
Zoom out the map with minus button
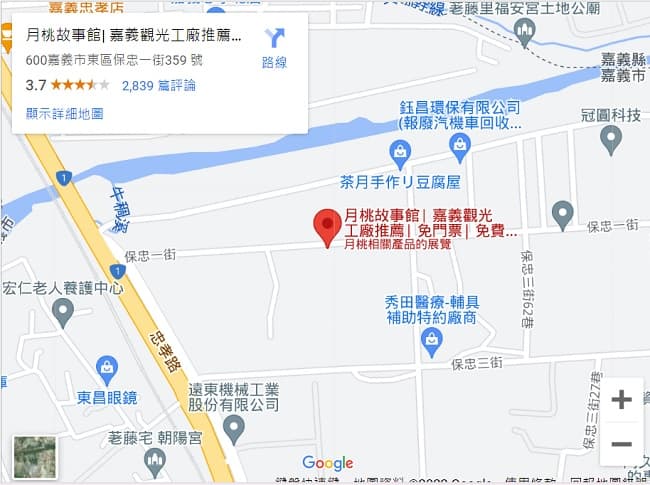621,443
